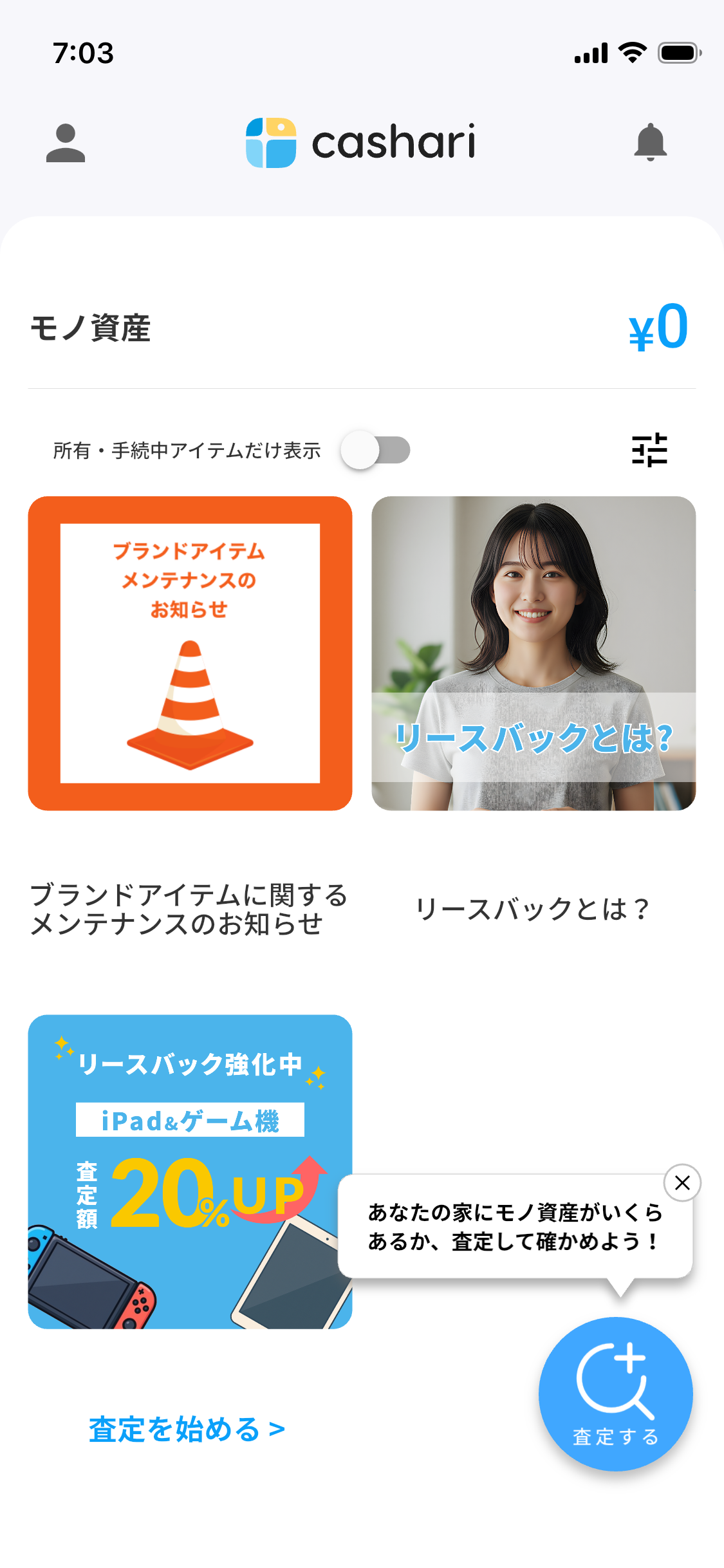724x1568 pixels.
Task: Open the リースバック強化中 20% UP banner
Action: [190, 1171]
